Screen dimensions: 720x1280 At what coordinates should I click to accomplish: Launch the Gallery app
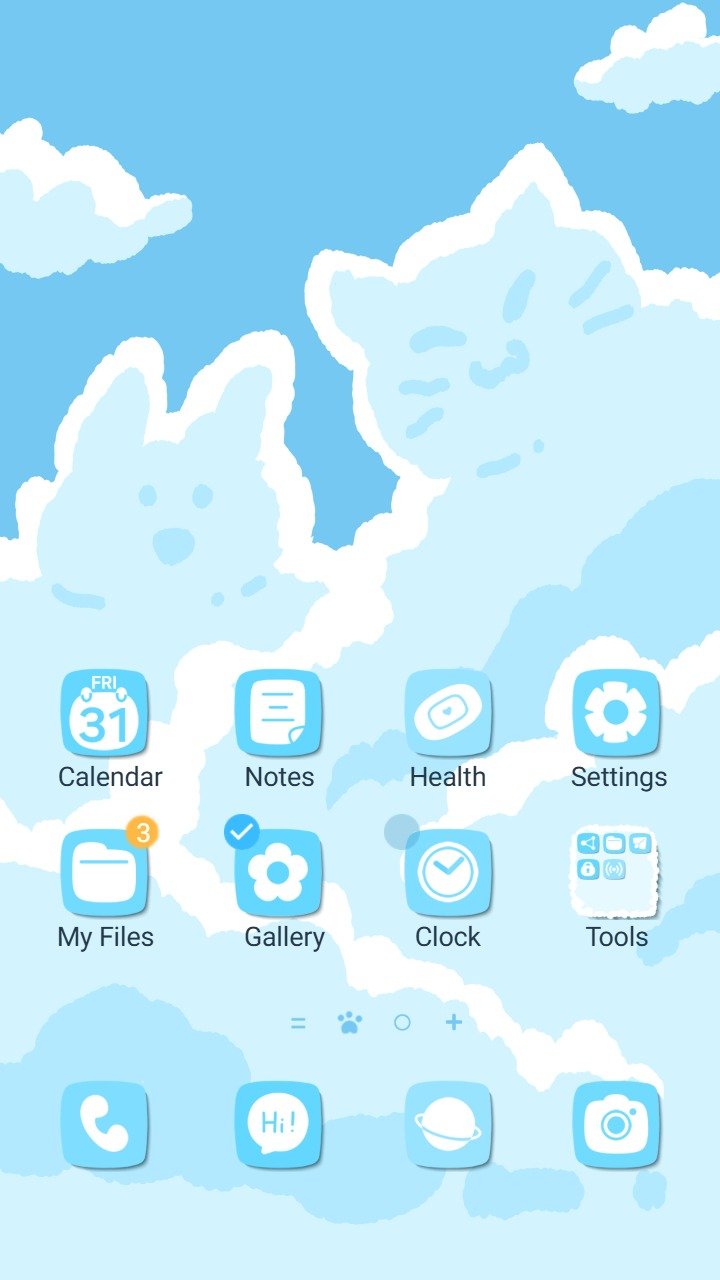(279, 873)
